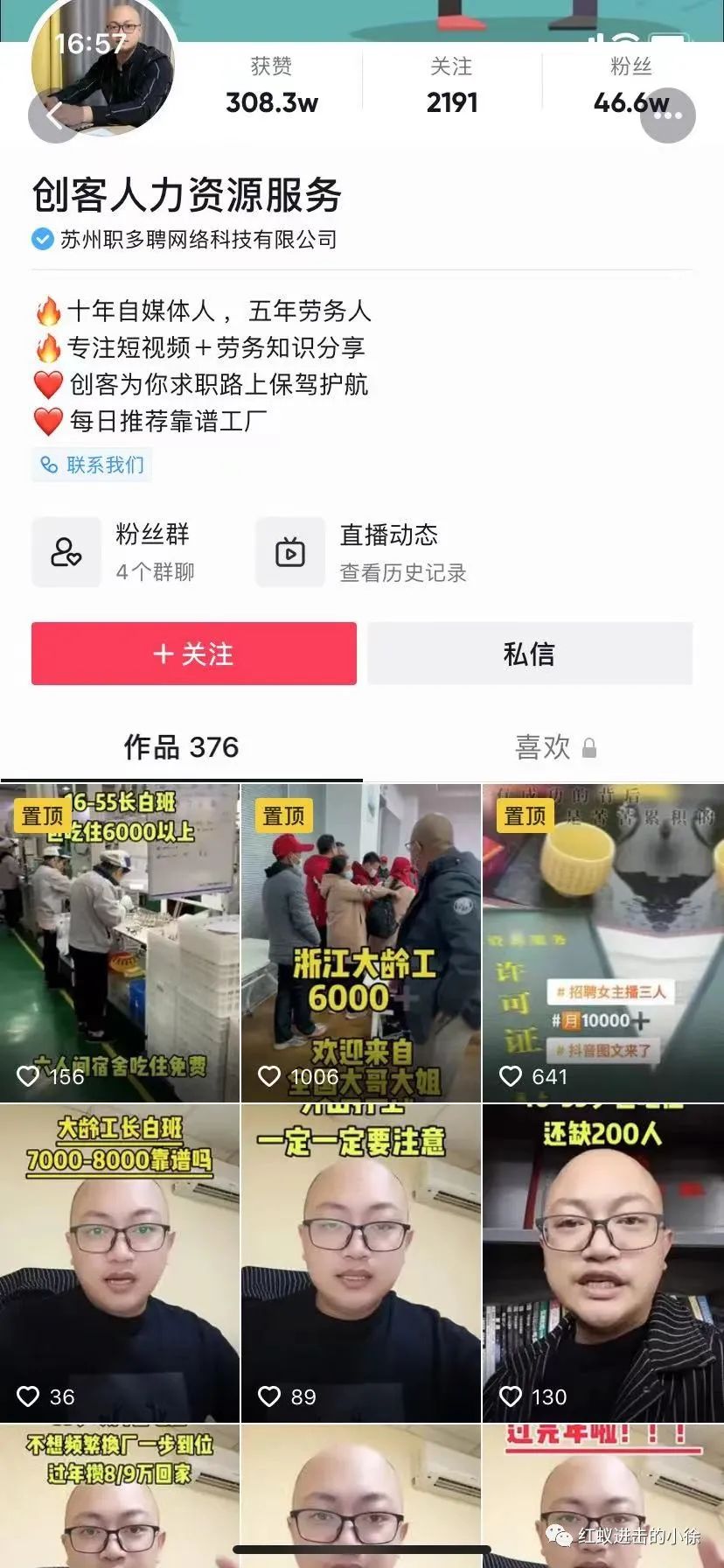724x1568 pixels.
Task: Open pinned video 浙江大龄工 6000
Action: [x=361, y=942]
